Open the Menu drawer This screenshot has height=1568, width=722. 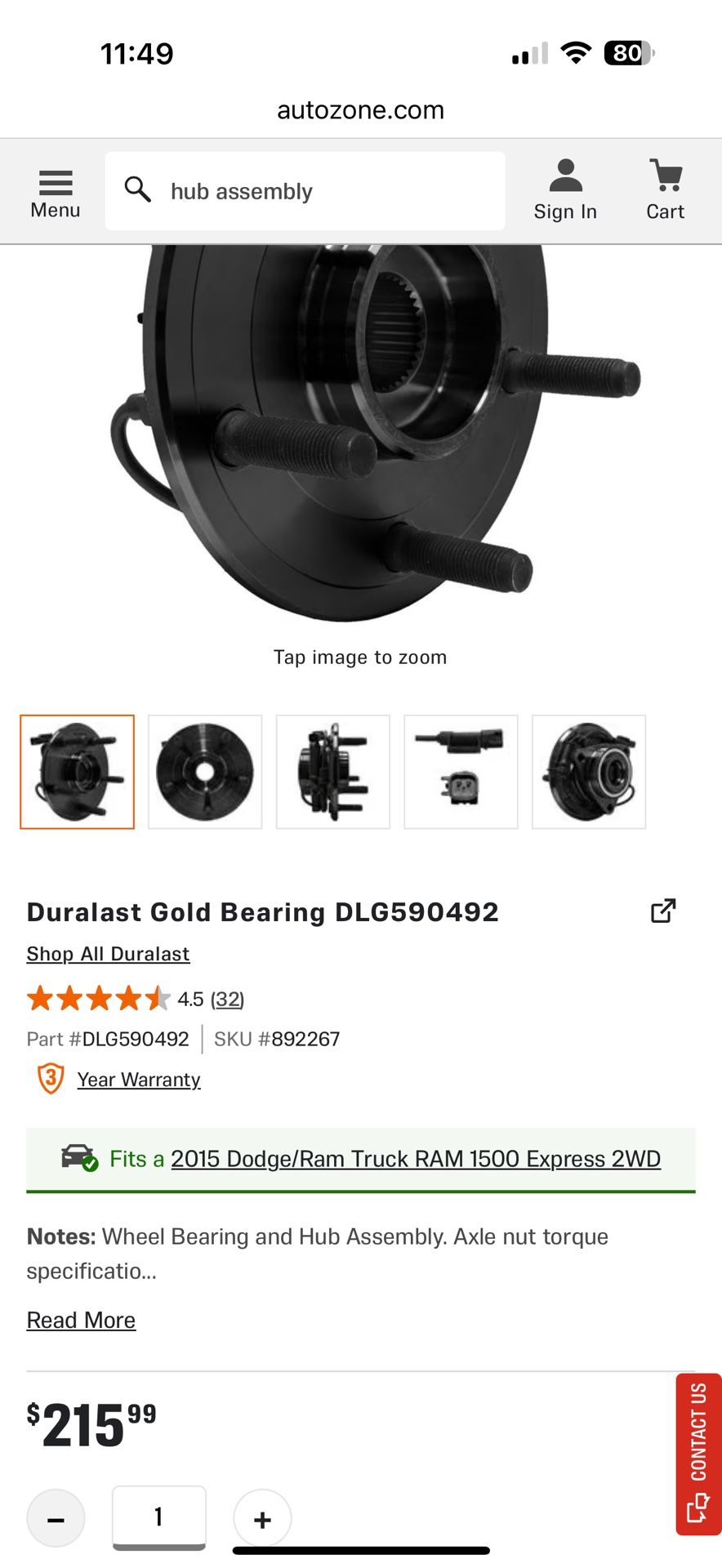click(56, 194)
